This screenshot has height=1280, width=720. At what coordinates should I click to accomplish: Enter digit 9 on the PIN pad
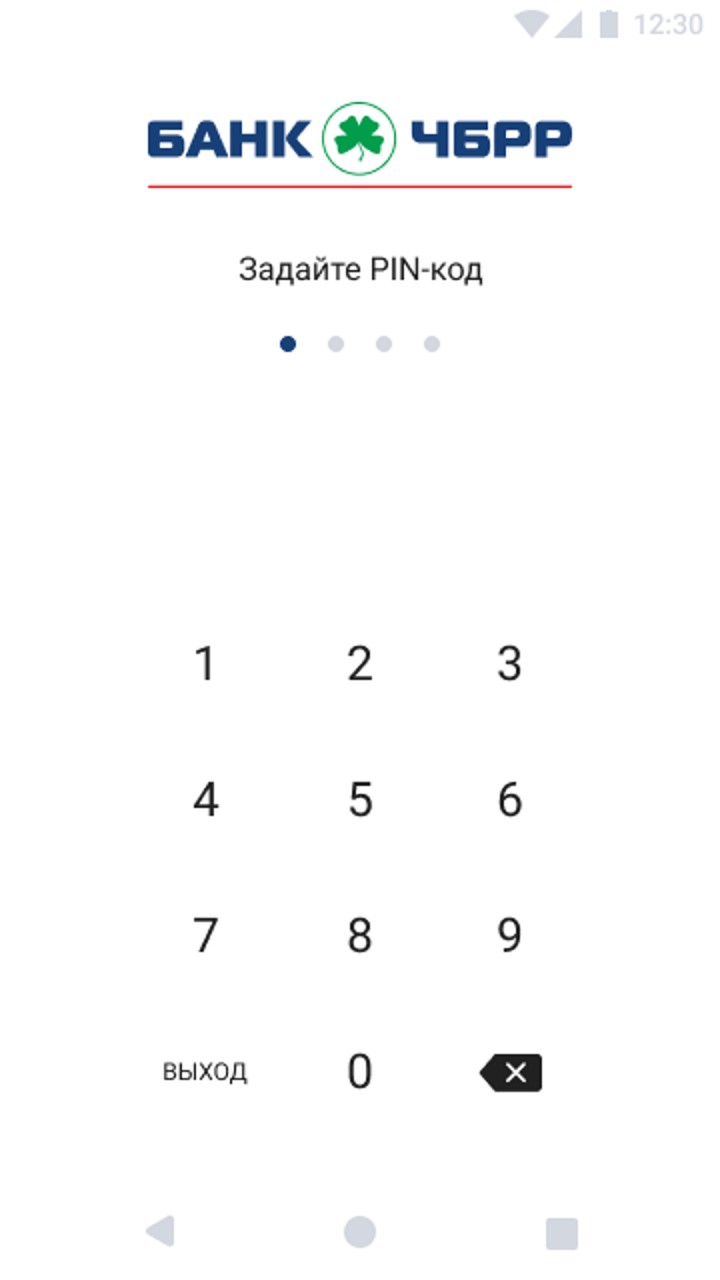click(x=510, y=936)
